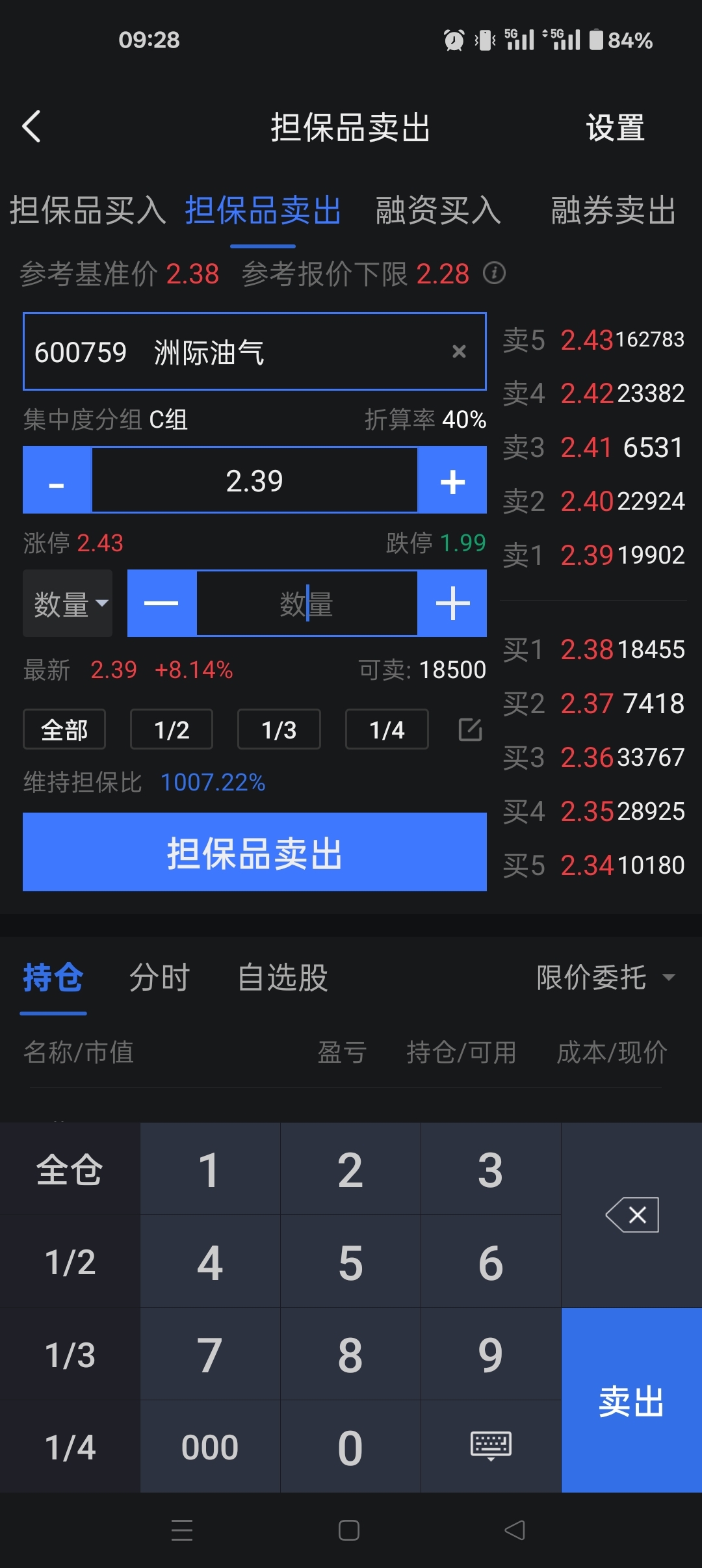Select 全部 to use all sellable shares

64,729
